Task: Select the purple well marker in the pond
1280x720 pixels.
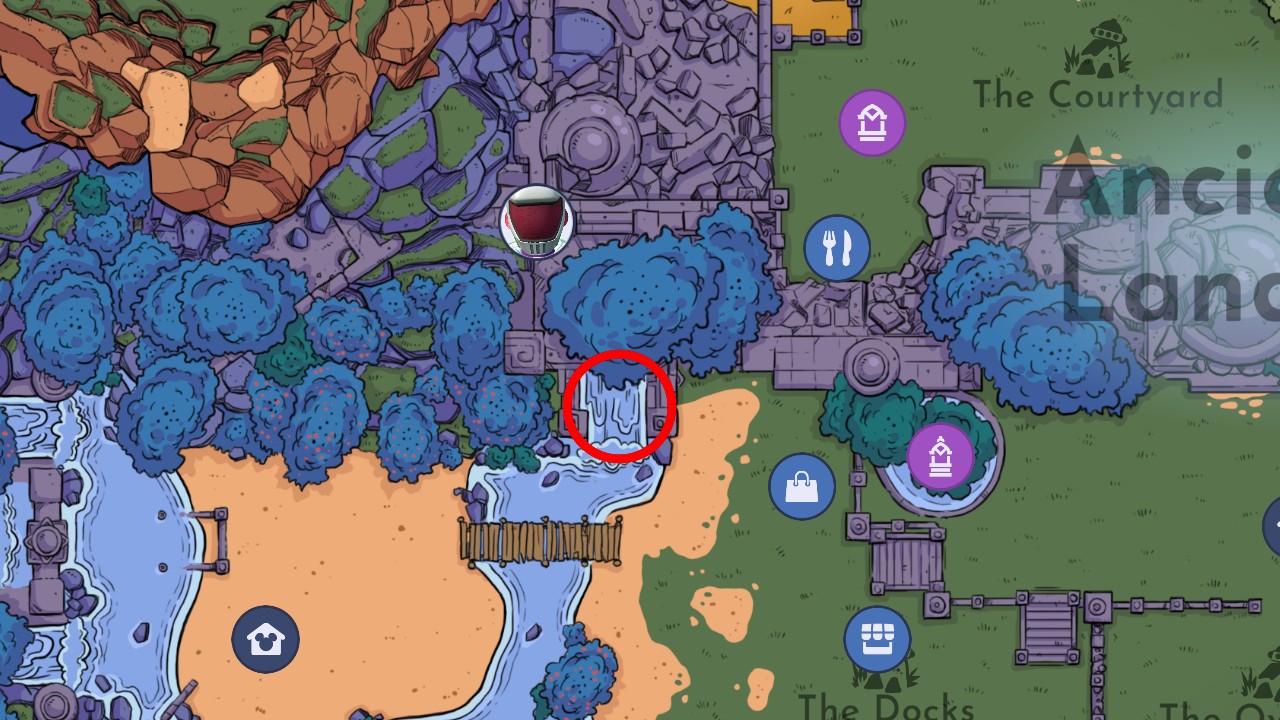Action: tap(940, 456)
